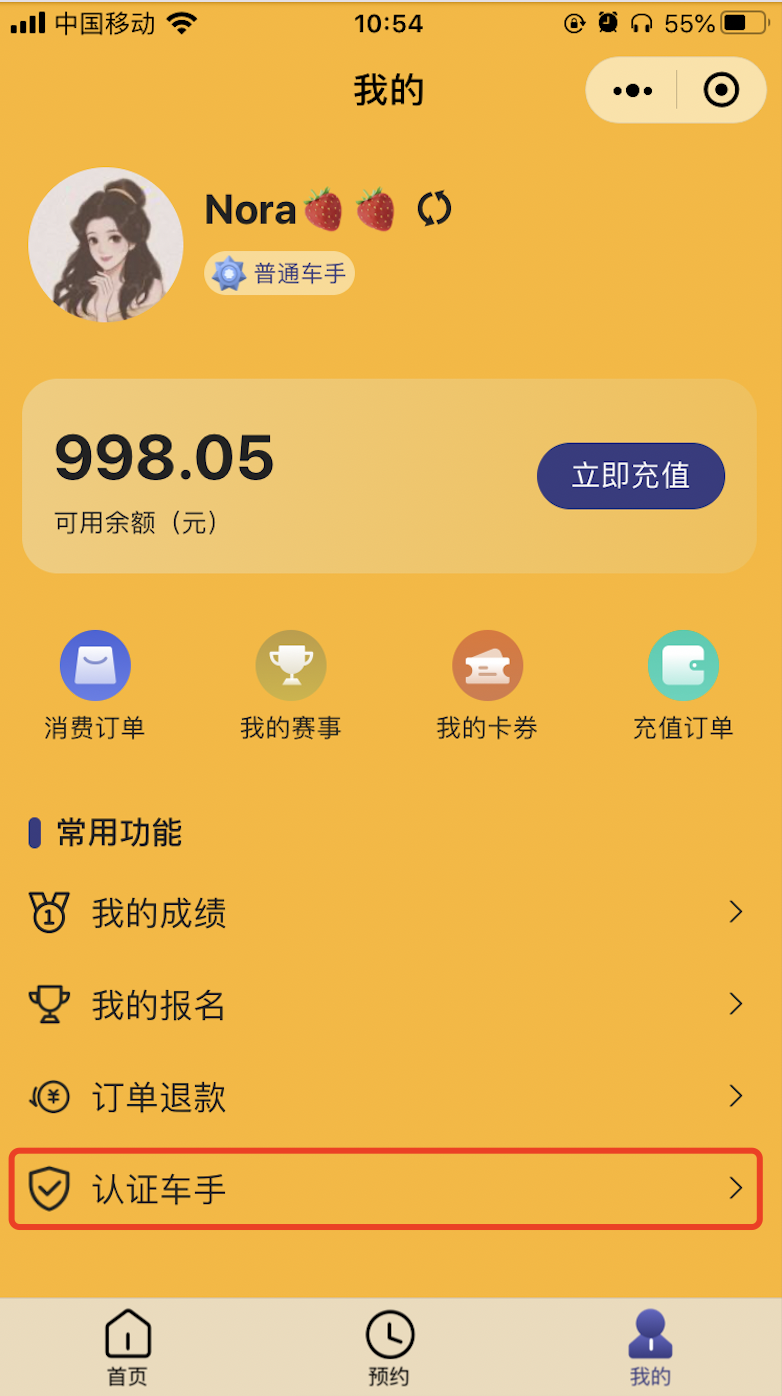Image resolution: width=782 pixels, height=1396 pixels.
Task: Select the 我的 tab
Action: click(650, 1348)
